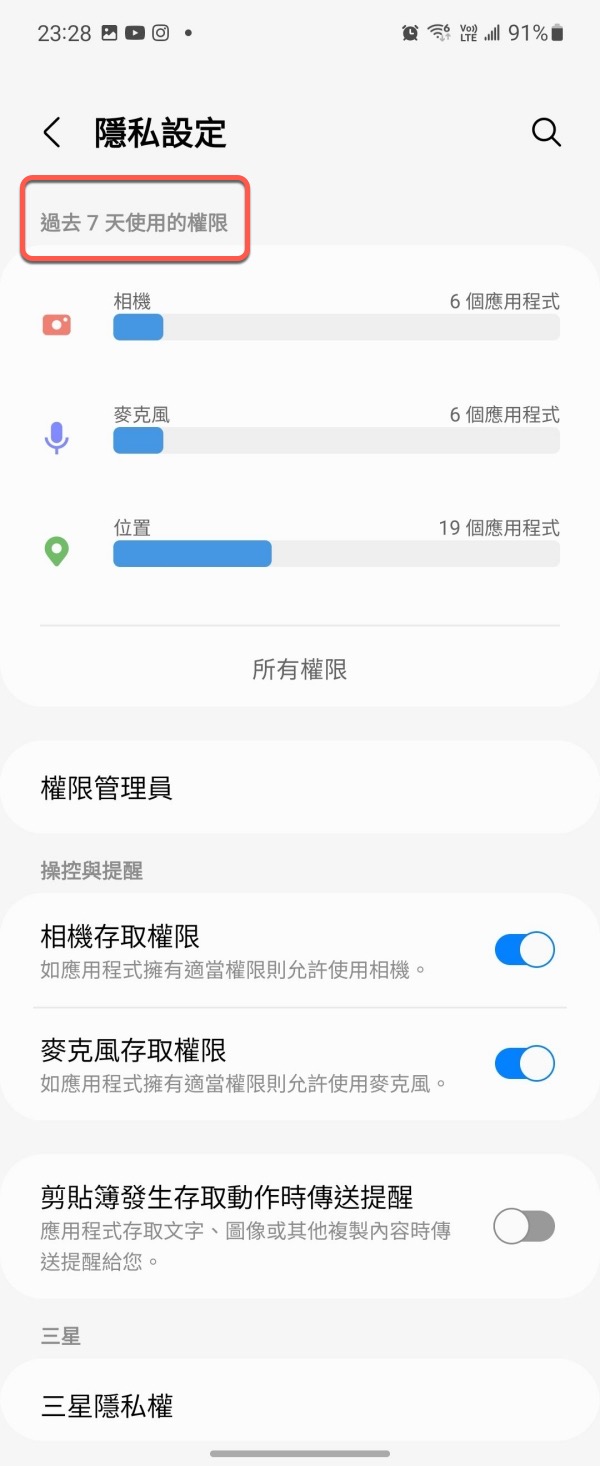The width and height of the screenshot is (600, 1466).
Task: Open 位置 permission usage row
Action: tap(300, 543)
